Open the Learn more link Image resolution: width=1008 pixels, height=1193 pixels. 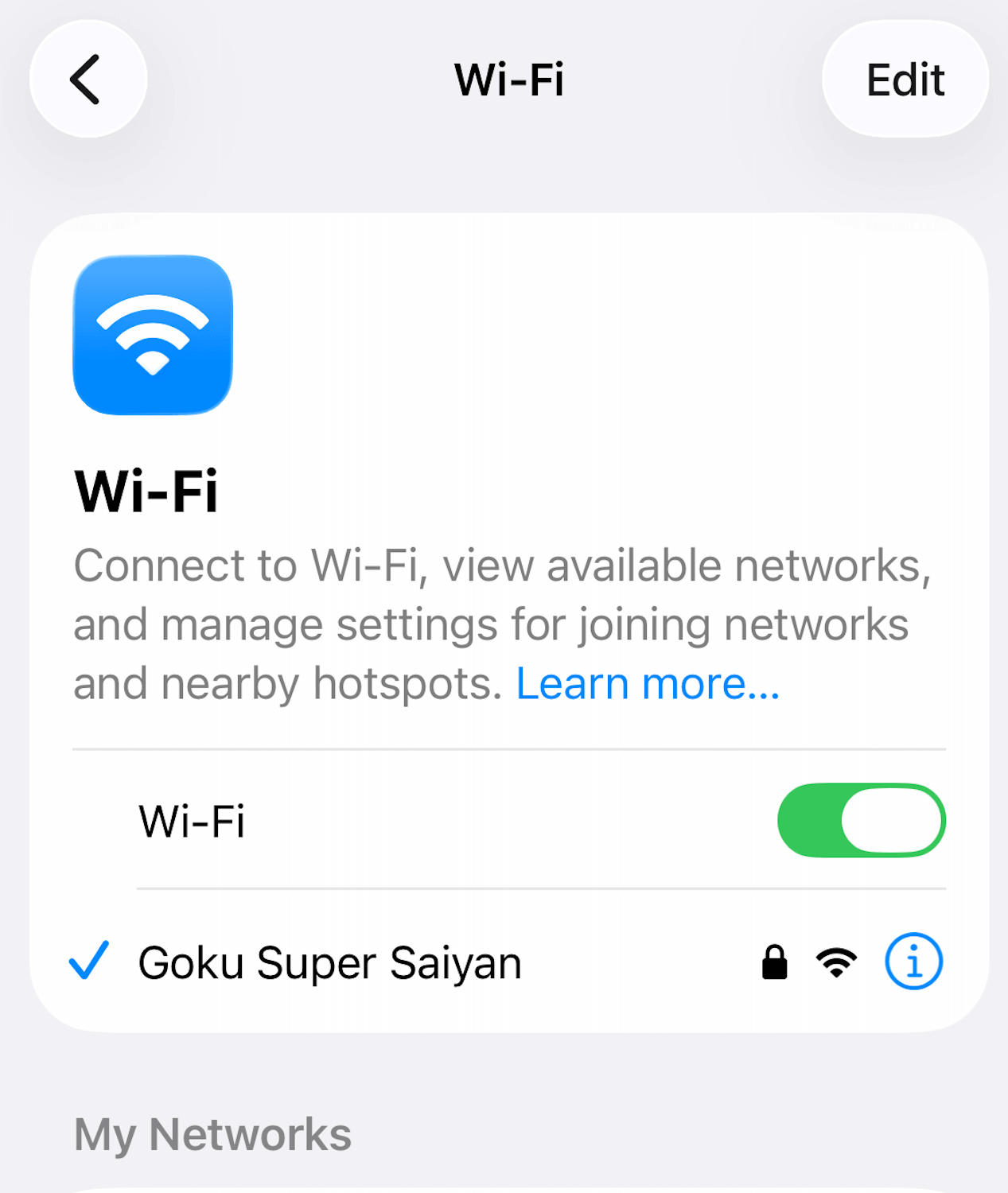click(648, 684)
